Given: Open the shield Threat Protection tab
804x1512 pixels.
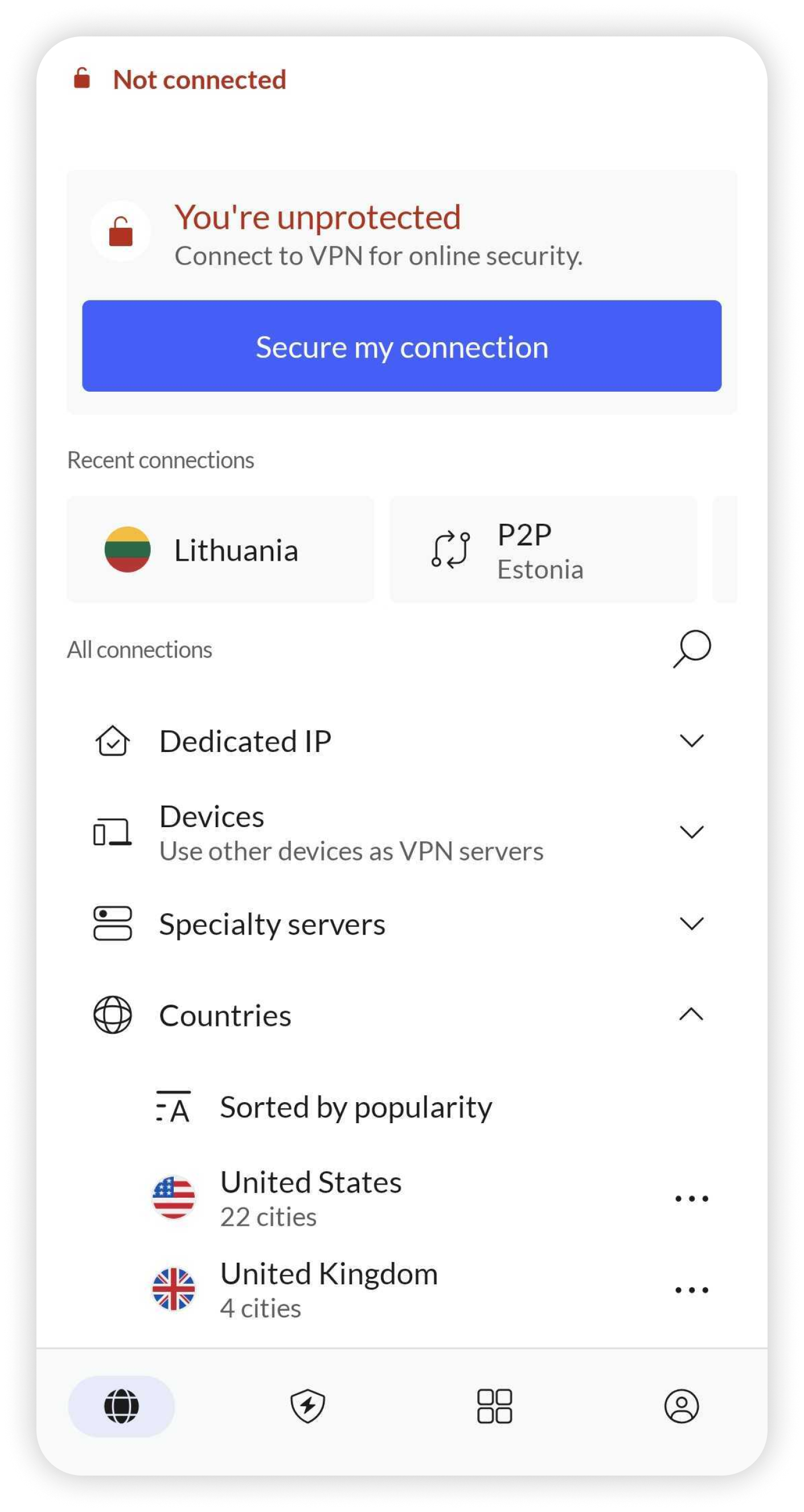Looking at the screenshot, I should (x=307, y=1406).
